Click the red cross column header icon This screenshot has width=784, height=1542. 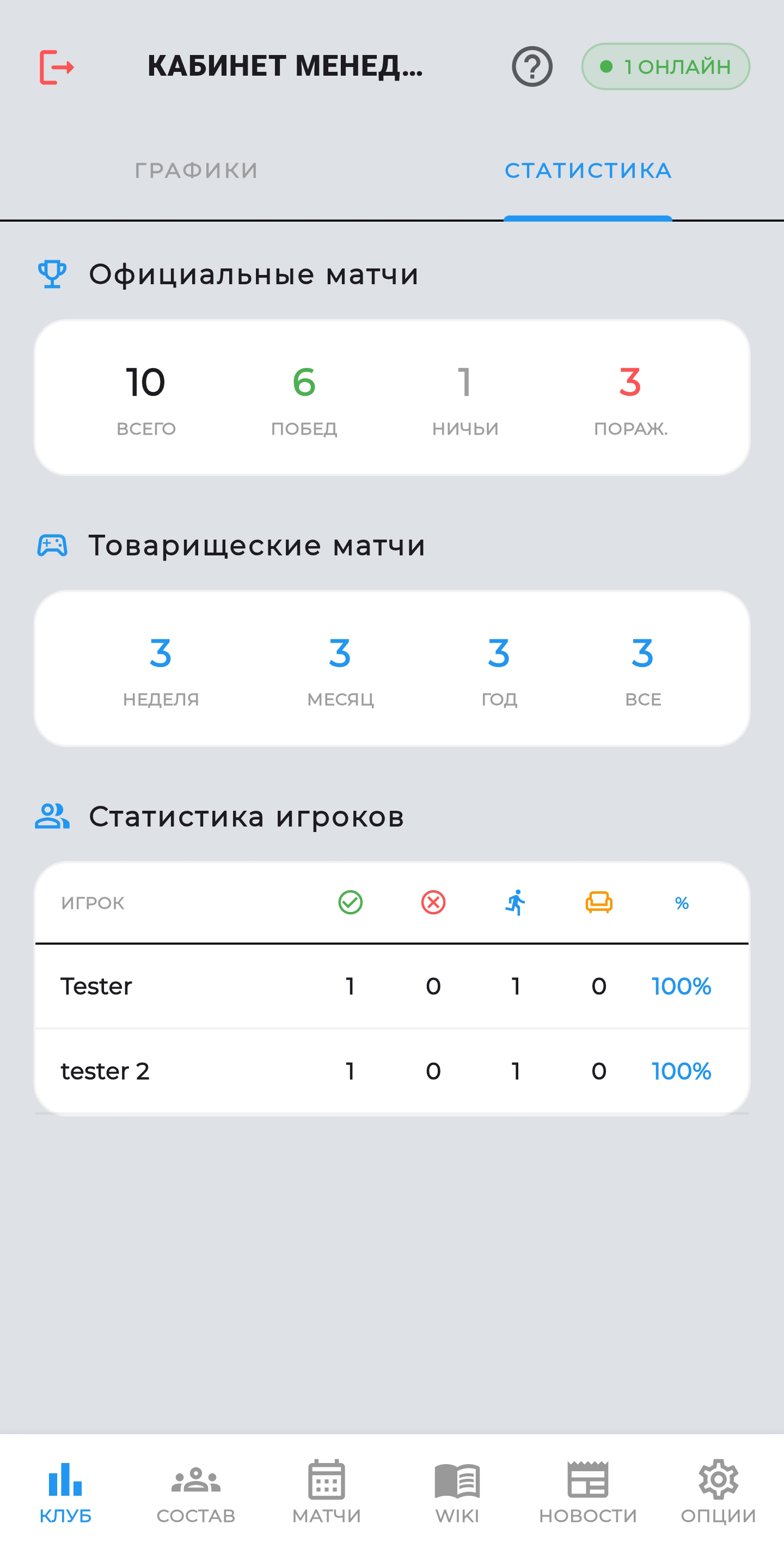[x=433, y=902]
